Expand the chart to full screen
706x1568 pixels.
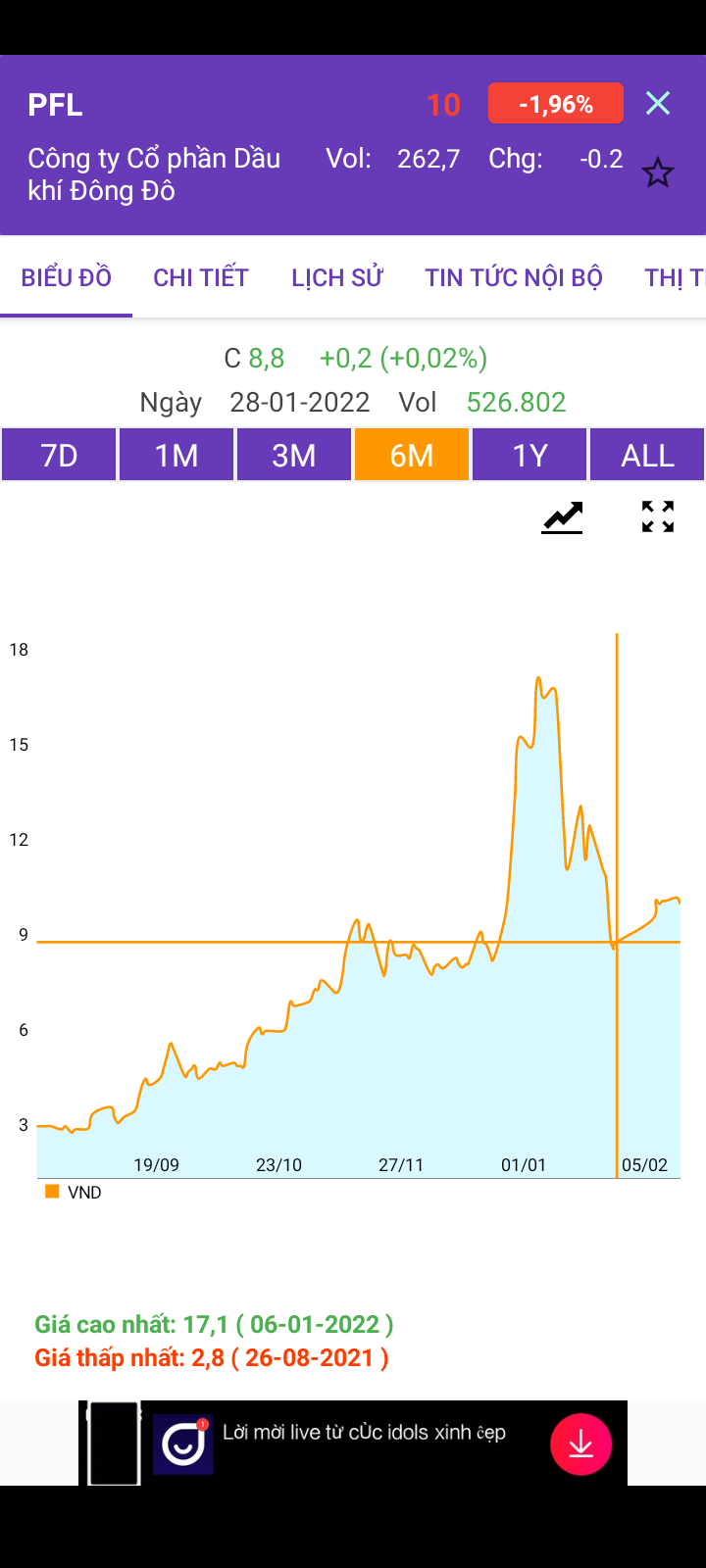tap(658, 516)
